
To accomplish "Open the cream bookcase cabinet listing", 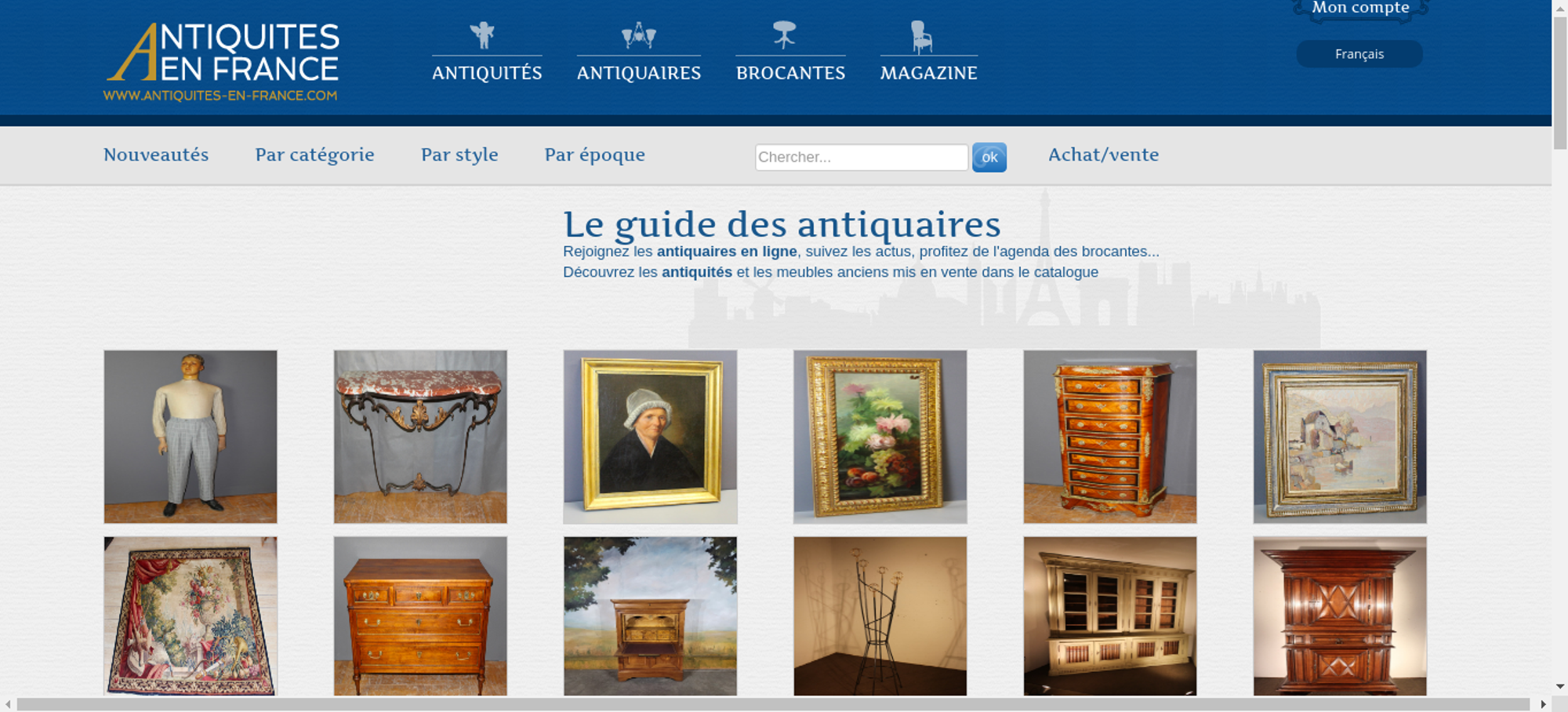I will (x=1109, y=616).
